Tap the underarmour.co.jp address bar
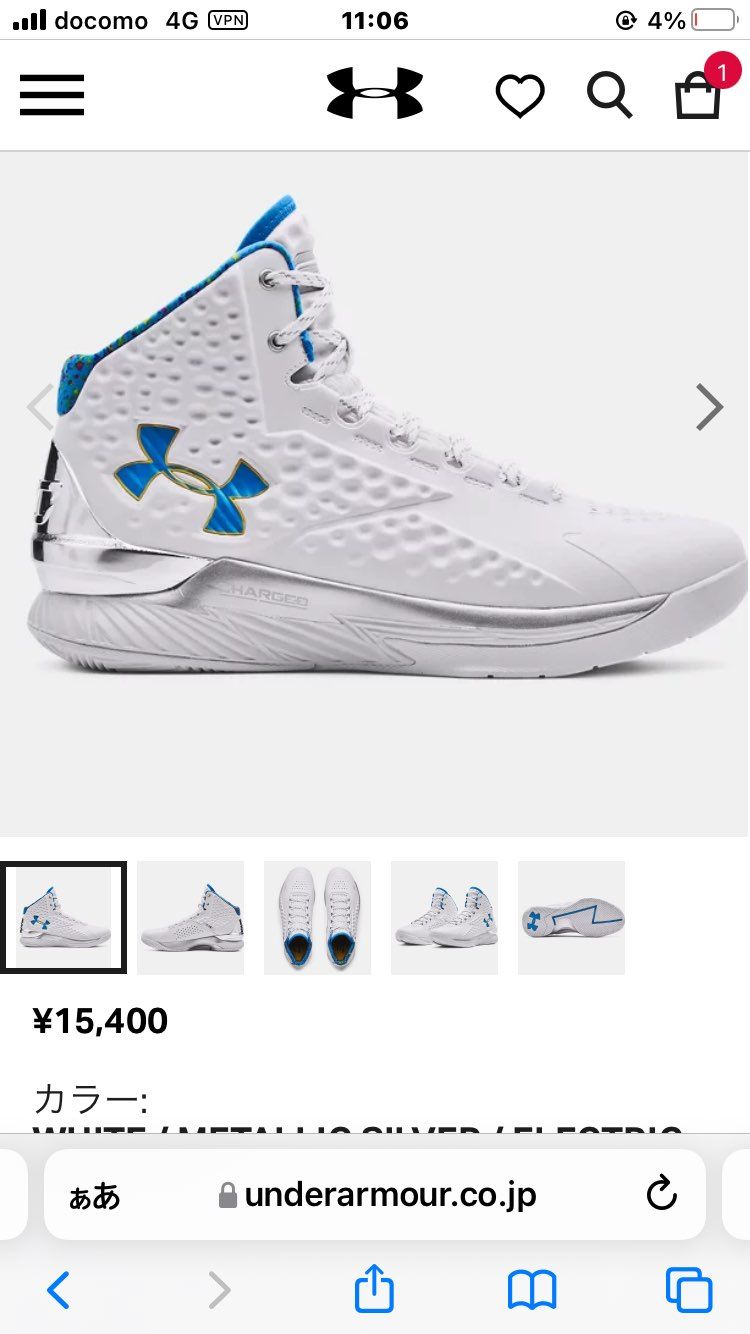This screenshot has height=1334, width=750. click(390, 1194)
